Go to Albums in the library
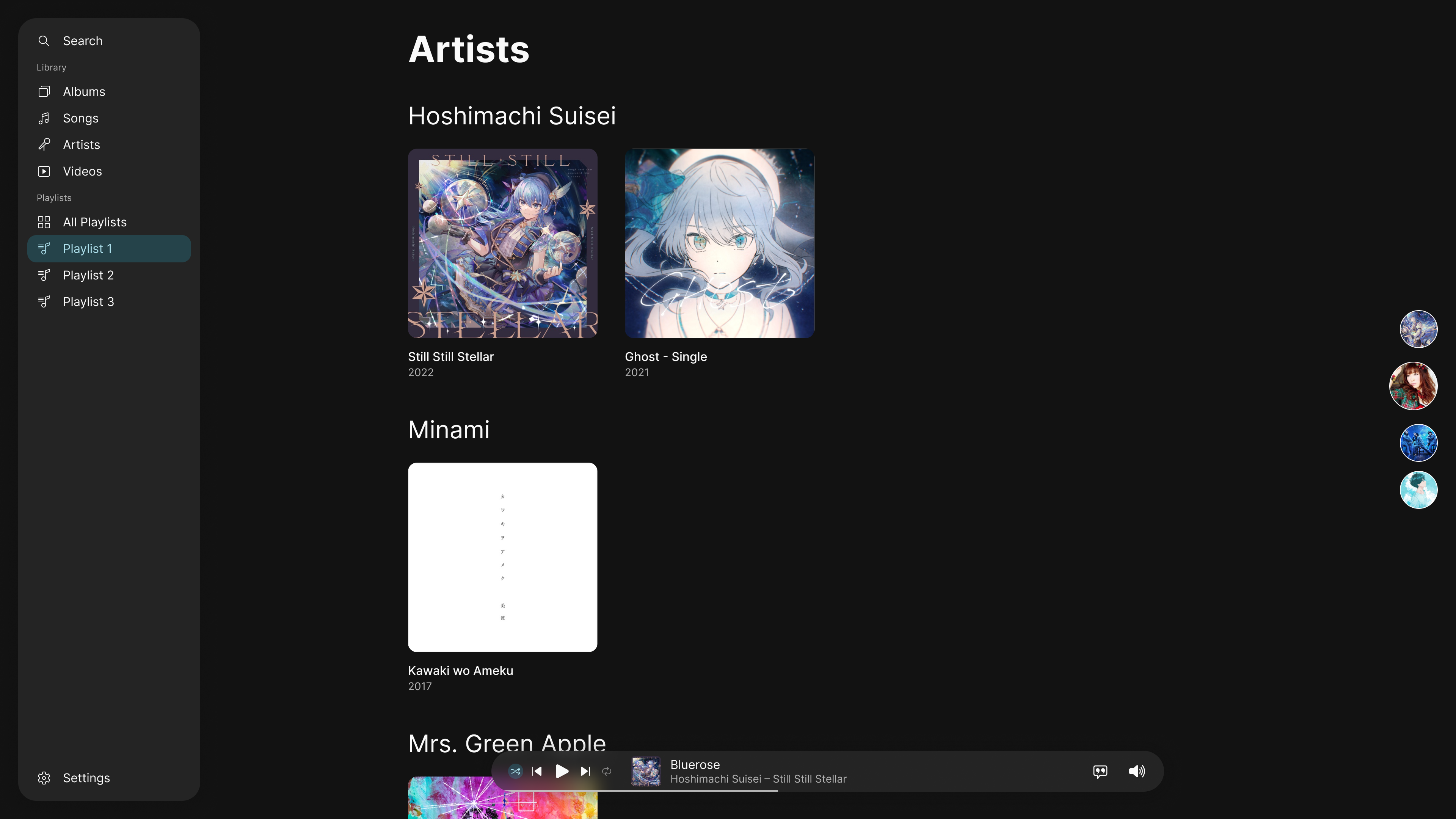 (x=84, y=91)
